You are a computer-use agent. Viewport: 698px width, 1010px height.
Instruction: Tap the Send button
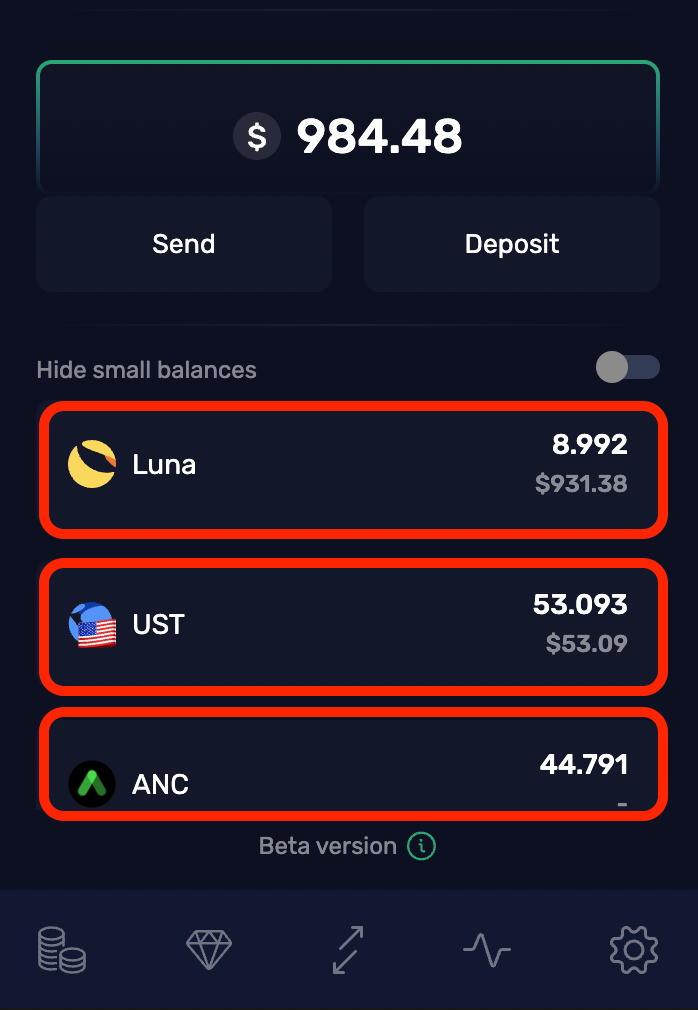coord(184,243)
